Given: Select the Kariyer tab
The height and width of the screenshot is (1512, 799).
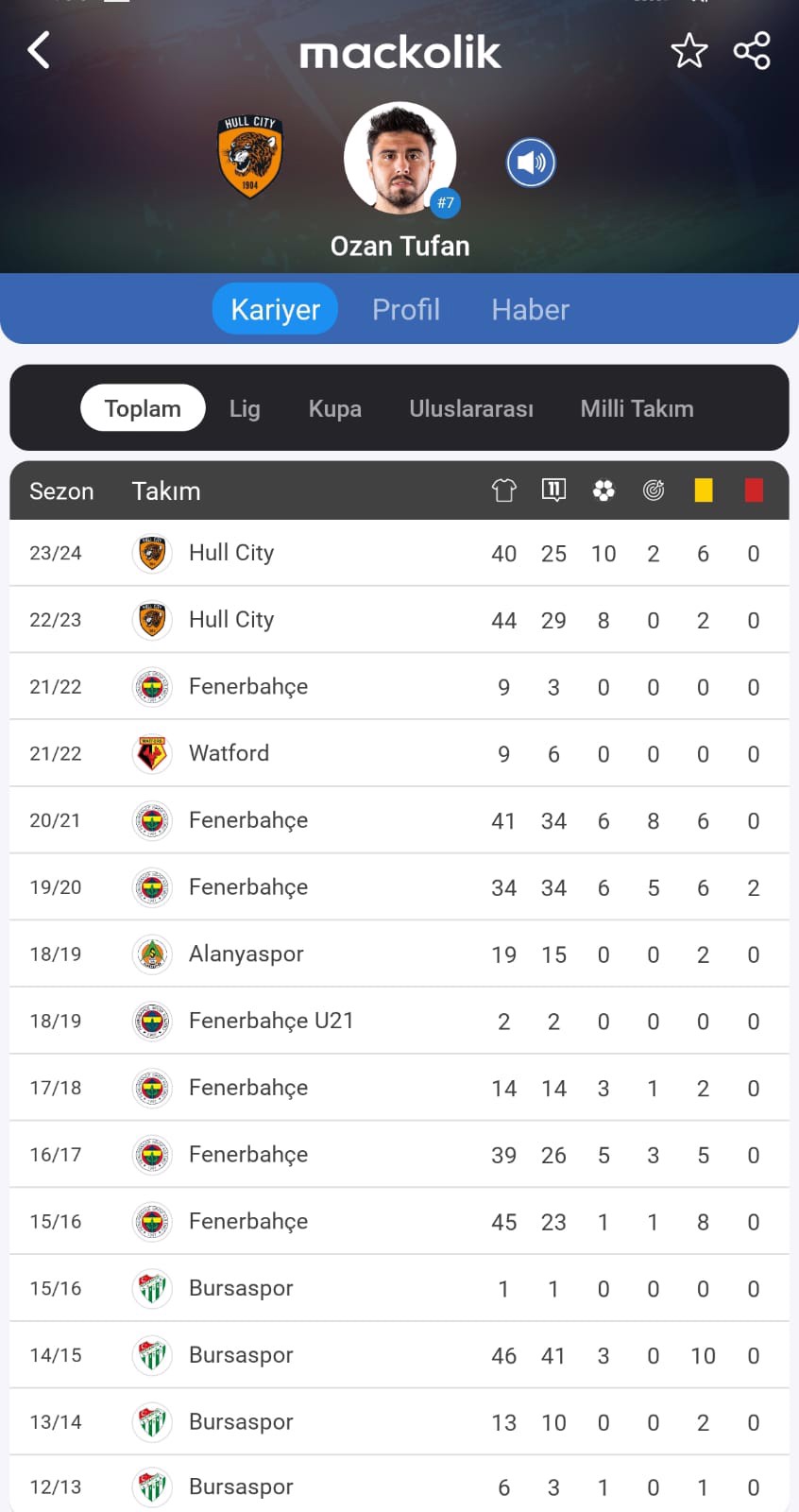Looking at the screenshot, I should click(275, 309).
